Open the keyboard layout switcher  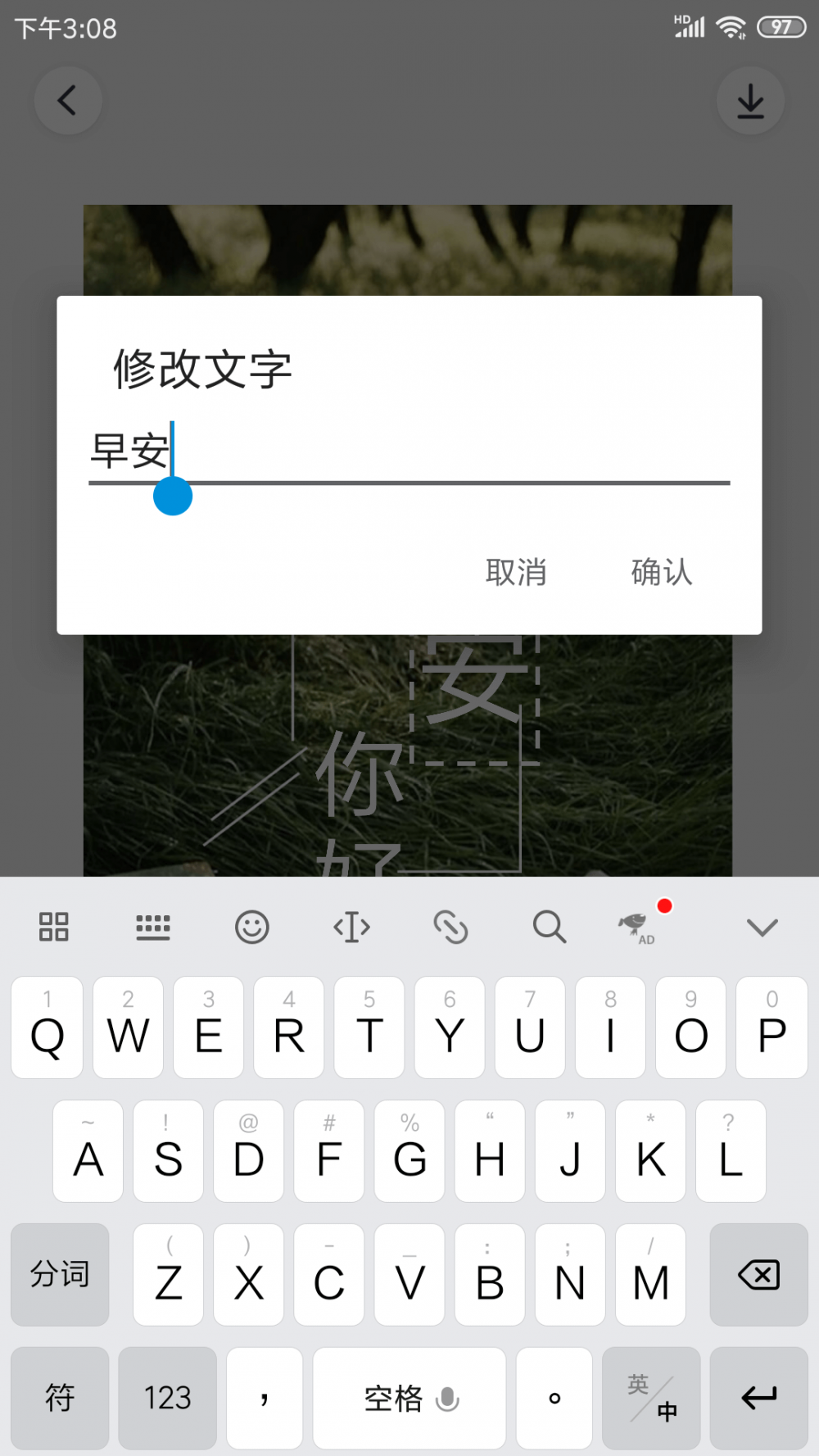tap(153, 928)
